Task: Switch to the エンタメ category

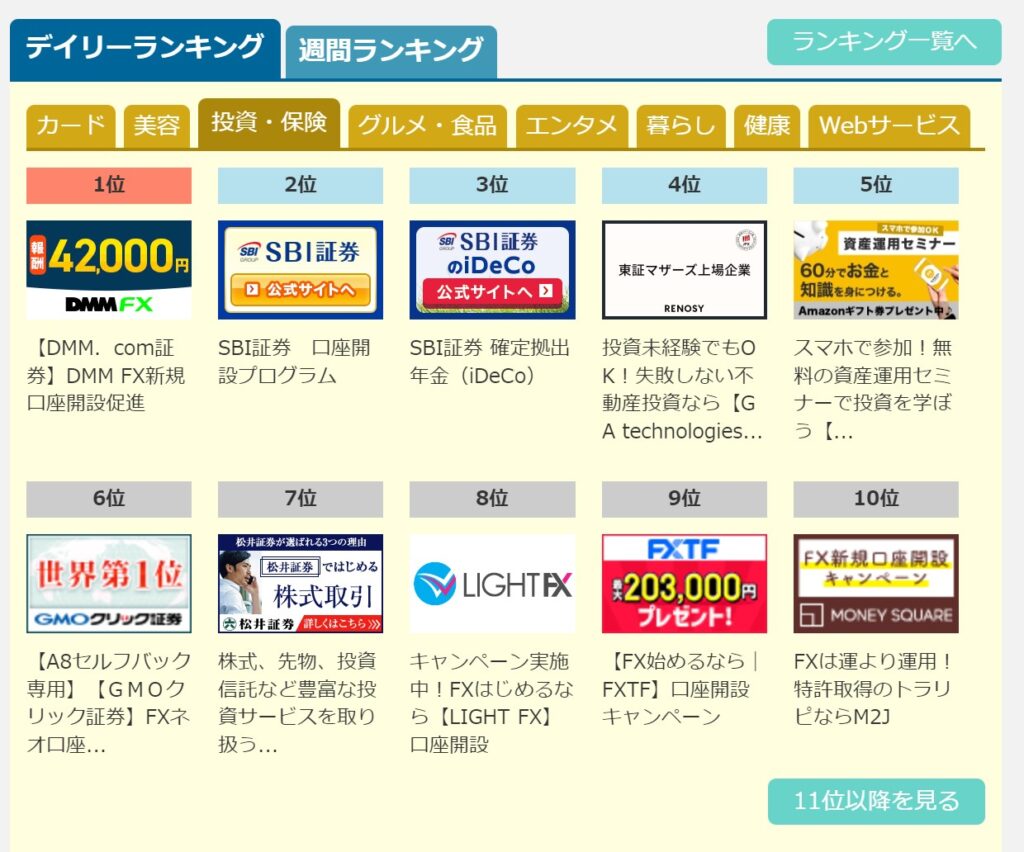Action: (571, 126)
